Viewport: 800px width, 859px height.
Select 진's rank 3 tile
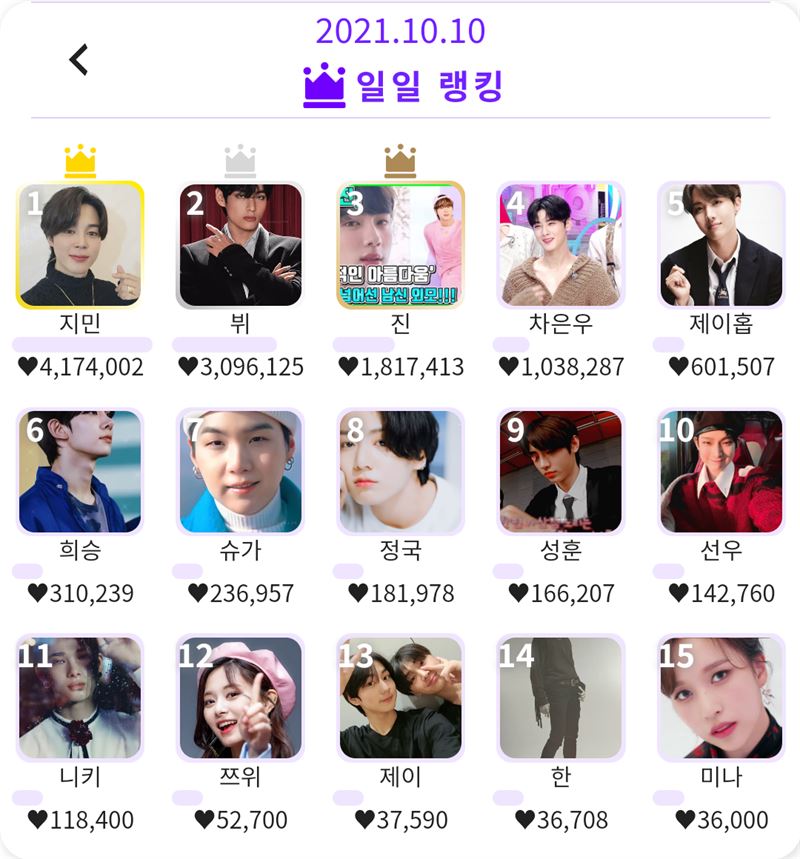click(400, 245)
